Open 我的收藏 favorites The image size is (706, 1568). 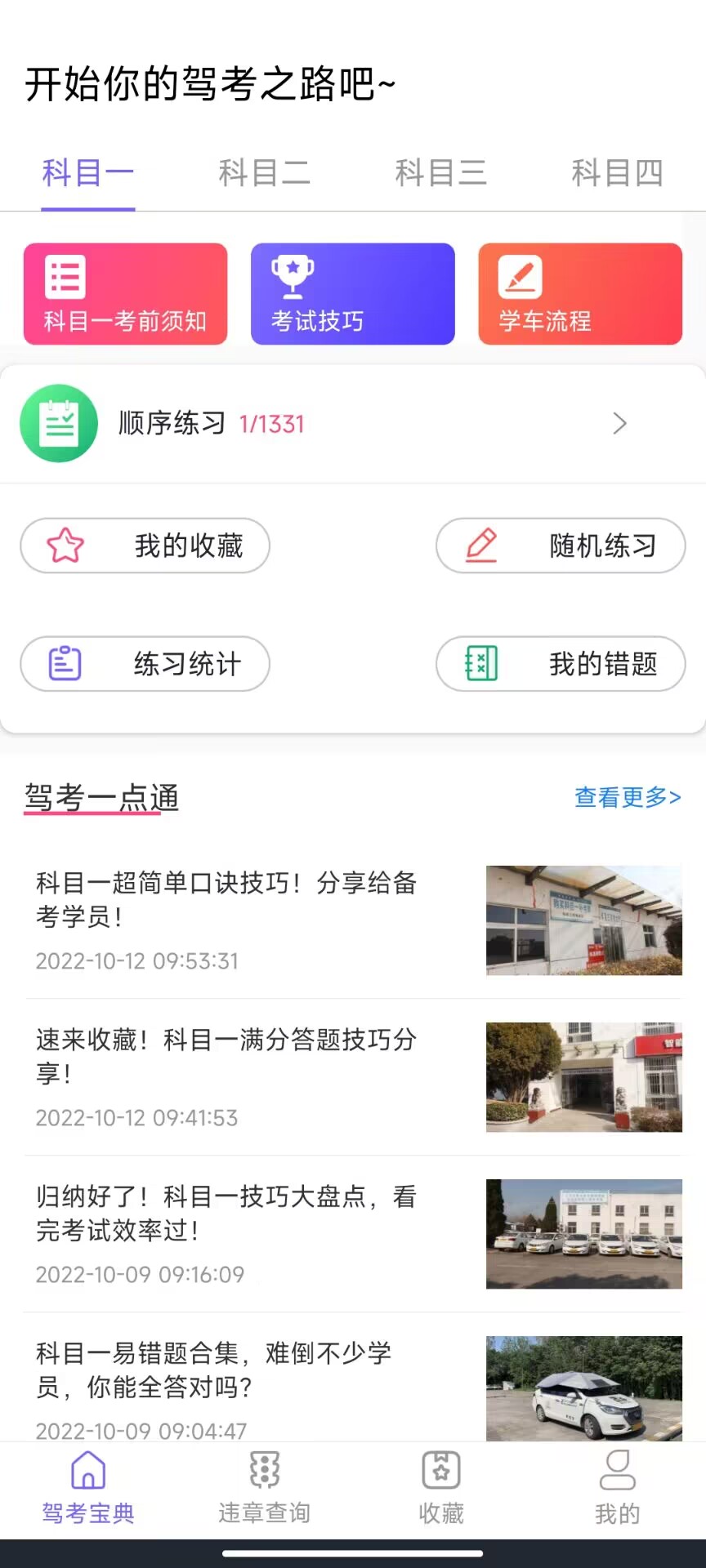(145, 546)
